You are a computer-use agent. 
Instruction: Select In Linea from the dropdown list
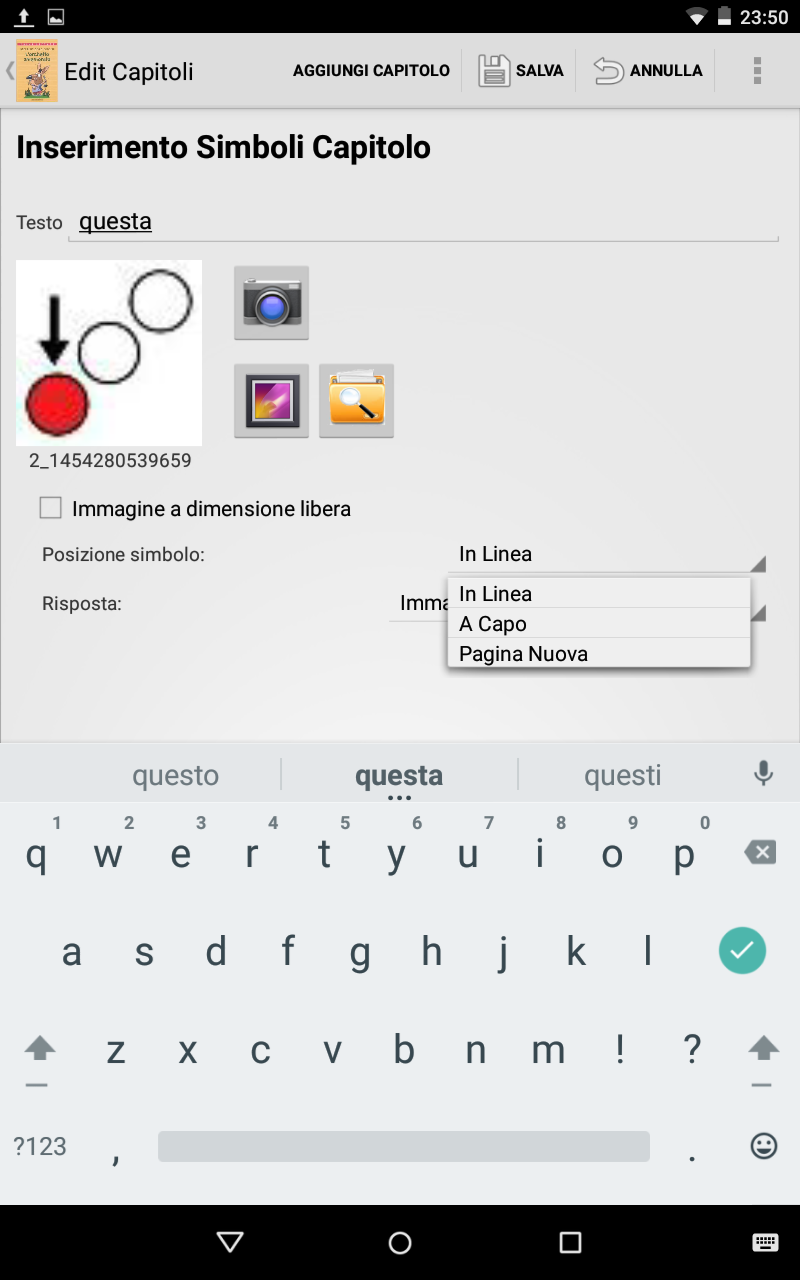598,594
